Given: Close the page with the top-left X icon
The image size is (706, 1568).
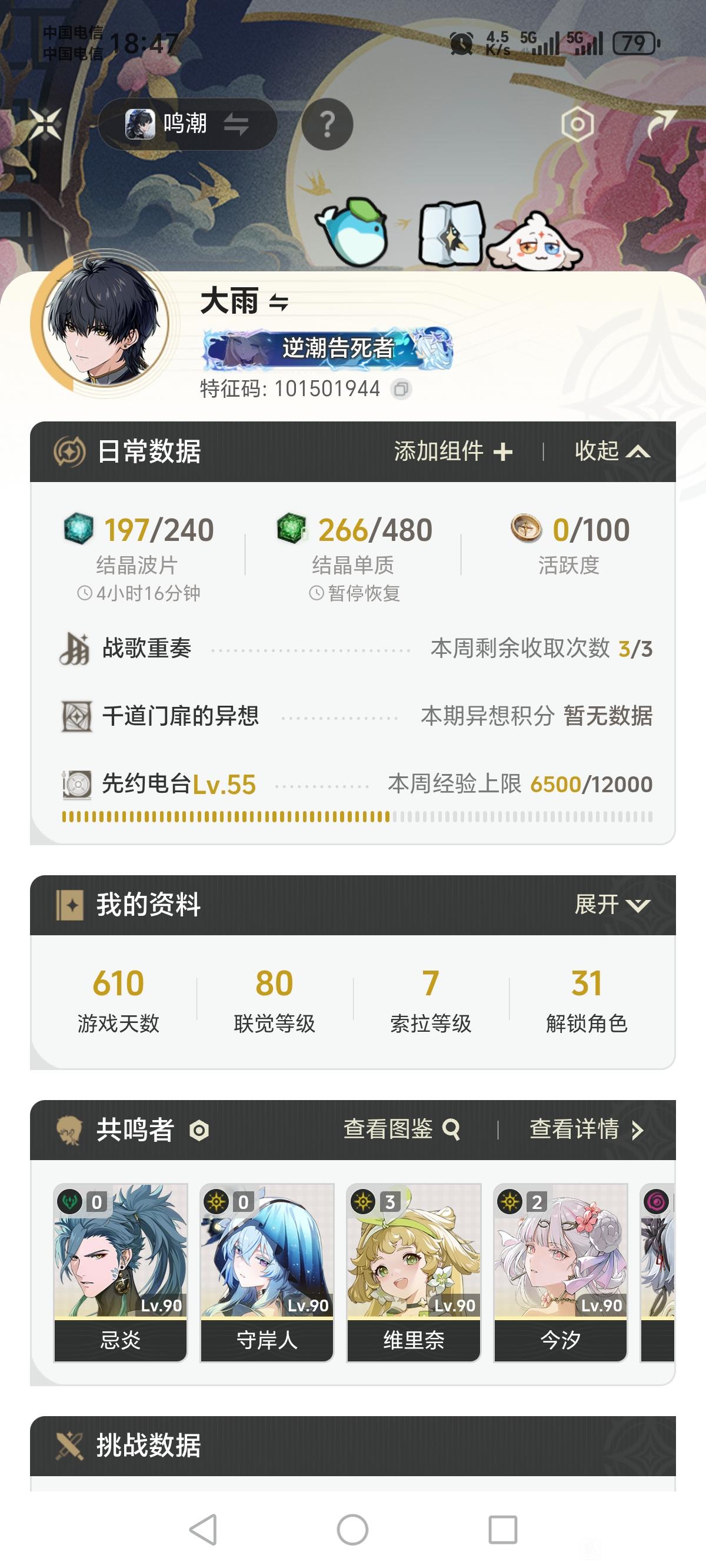Looking at the screenshot, I should pos(46,124).
